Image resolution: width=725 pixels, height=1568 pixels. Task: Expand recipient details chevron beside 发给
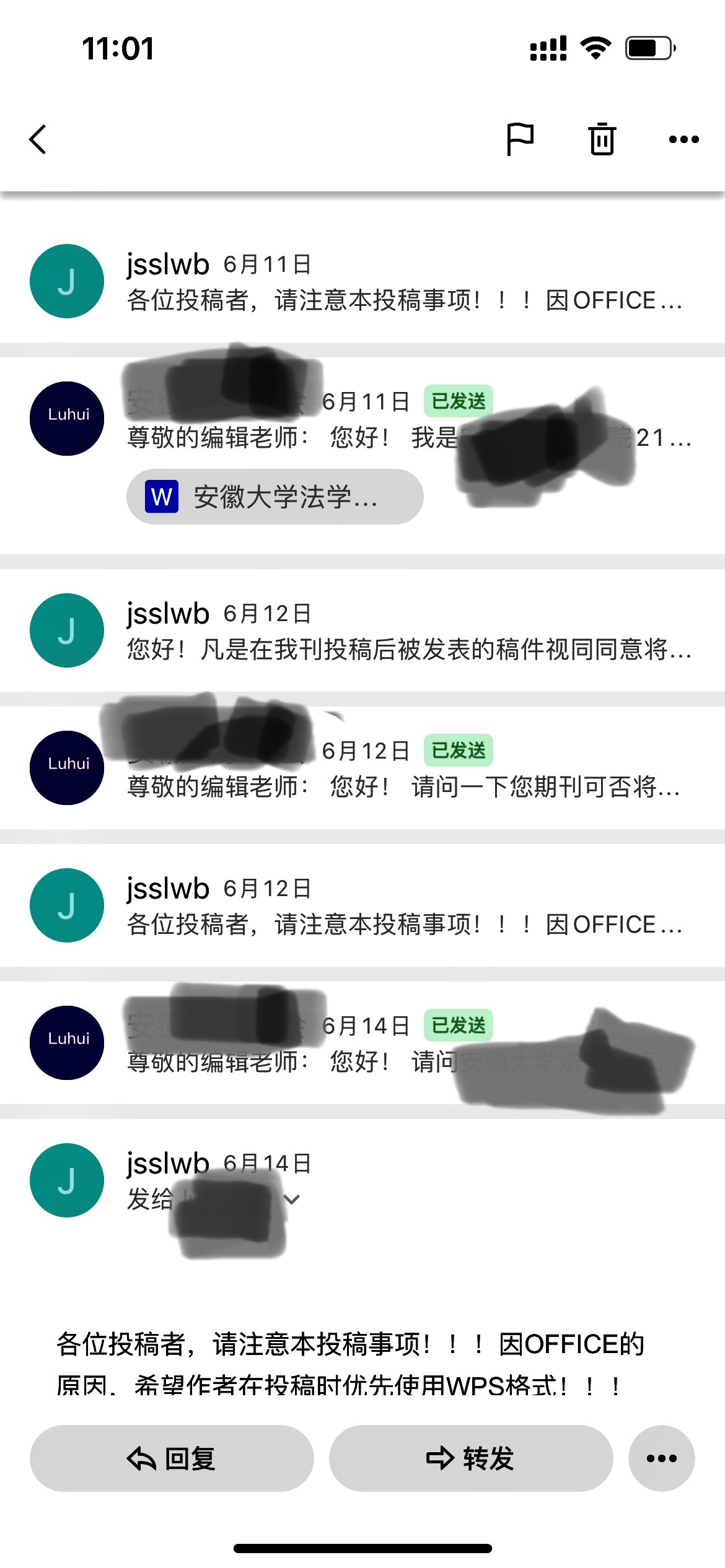[292, 1200]
